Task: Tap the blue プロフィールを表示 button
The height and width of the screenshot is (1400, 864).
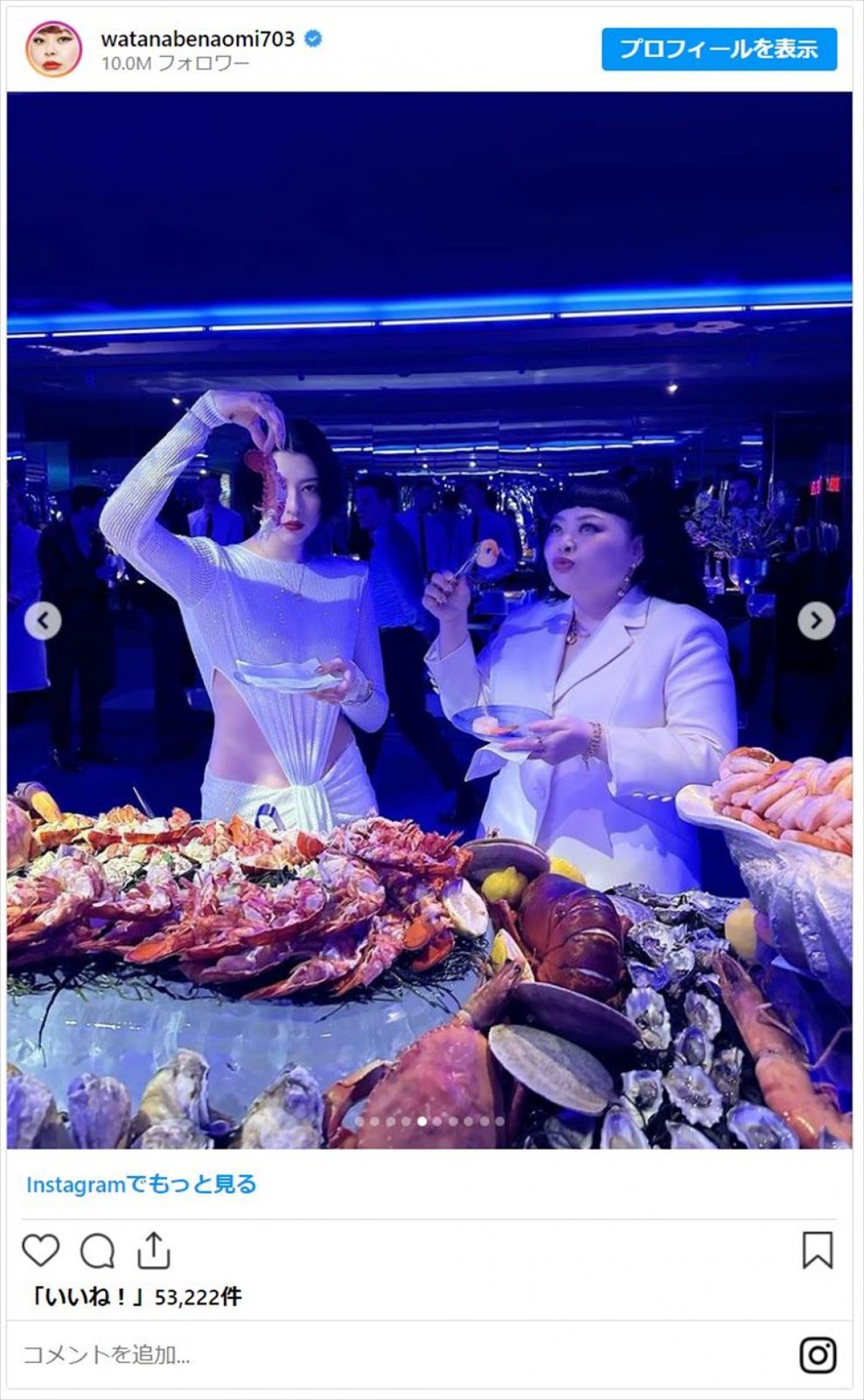Action: pos(719,49)
